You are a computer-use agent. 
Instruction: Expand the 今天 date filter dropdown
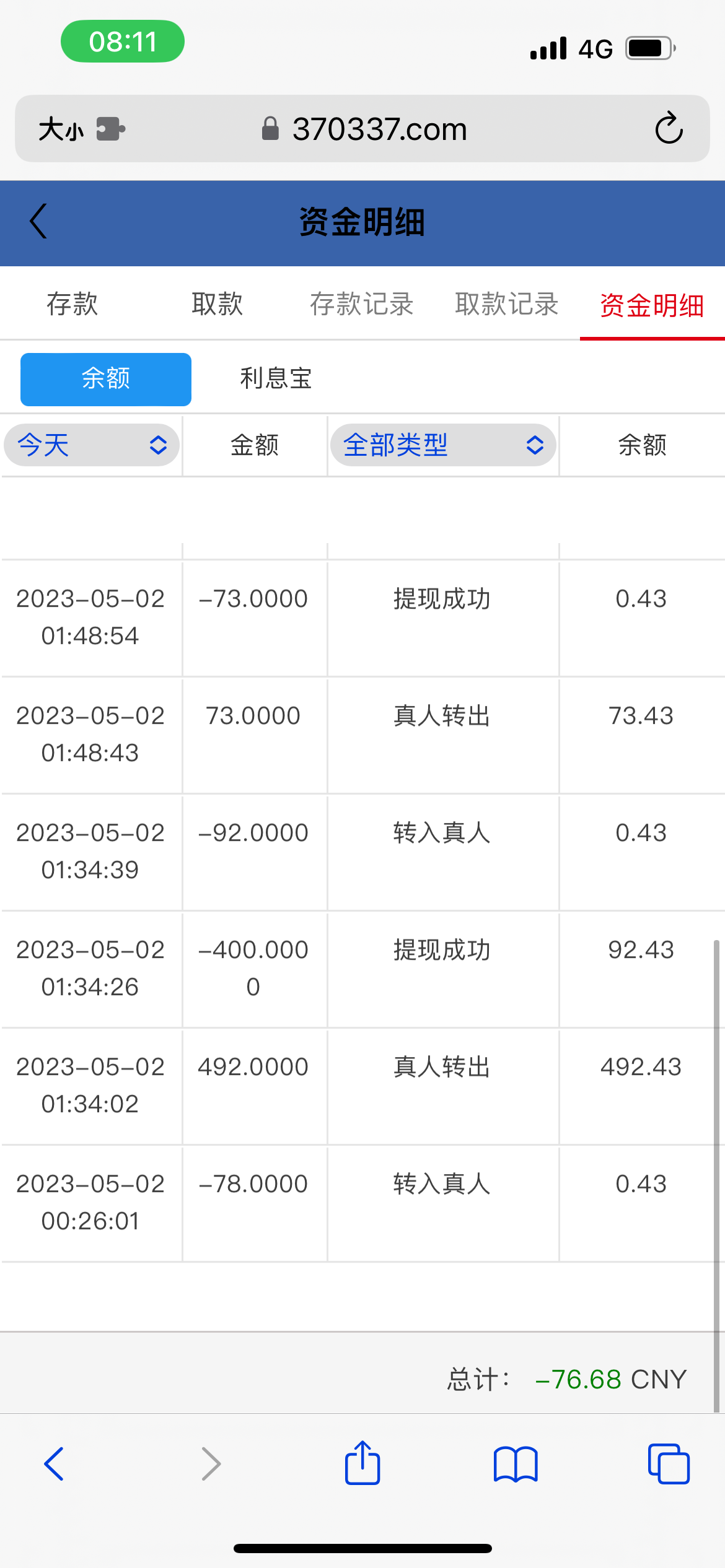[x=92, y=445]
